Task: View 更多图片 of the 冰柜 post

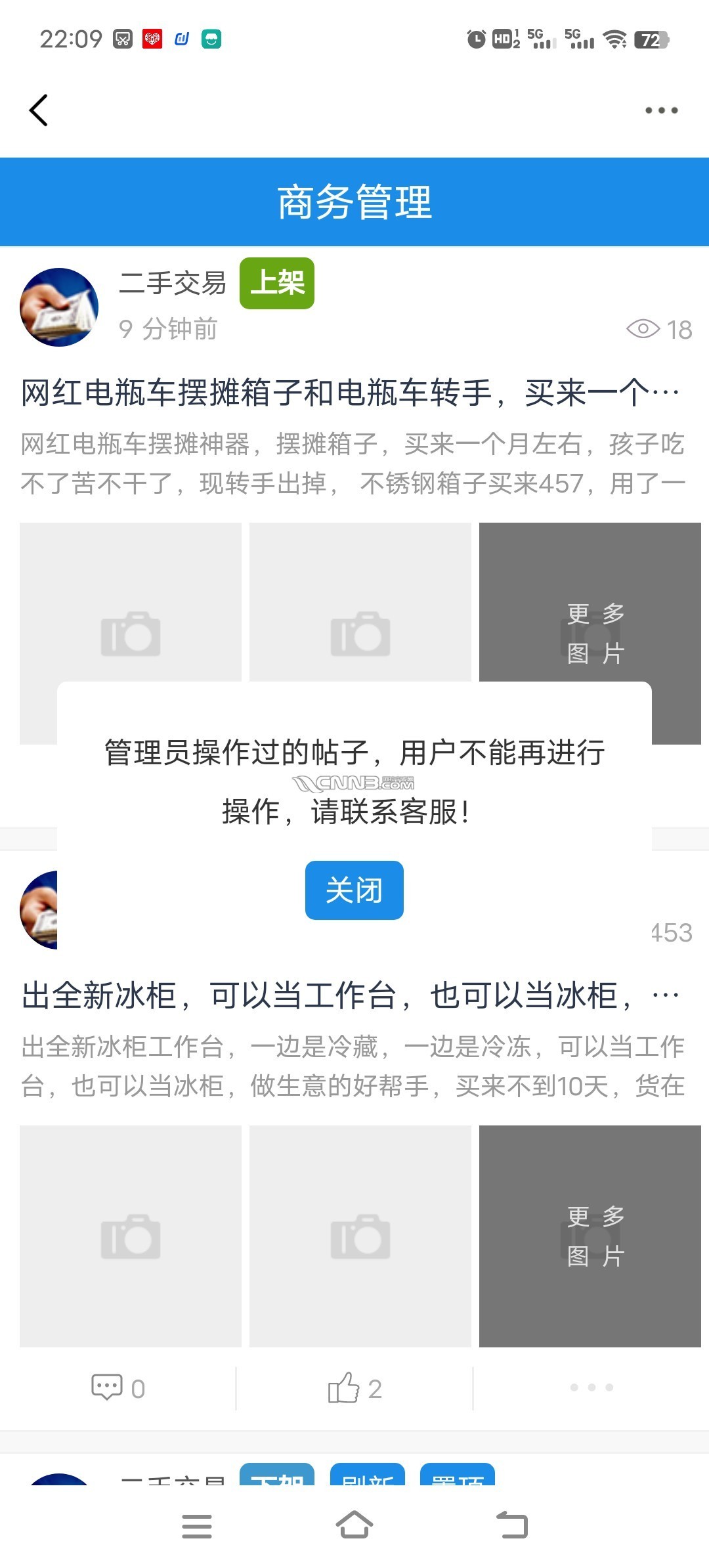Action: 590,1236
